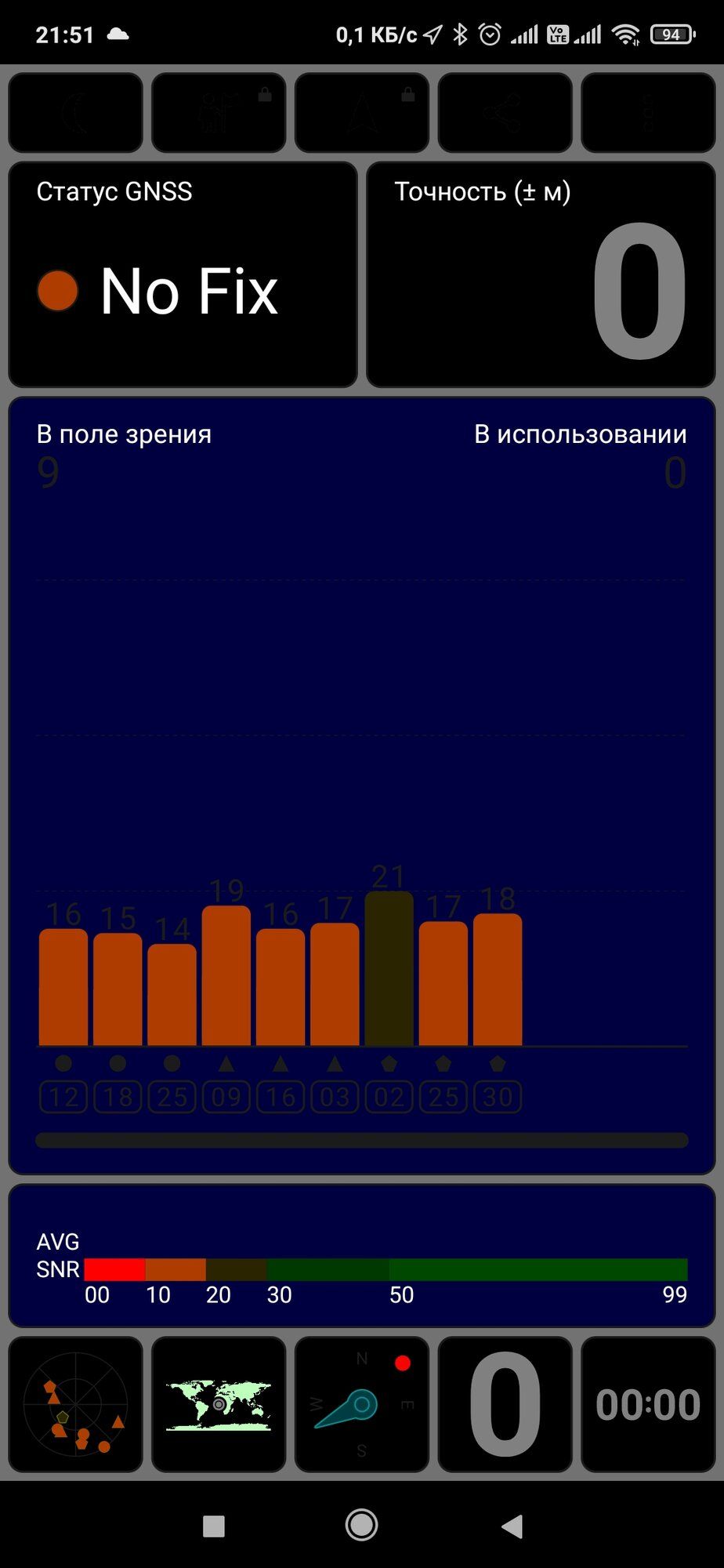Open the time tile showing 00:00
The image size is (724, 1568).
(x=648, y=1404)
